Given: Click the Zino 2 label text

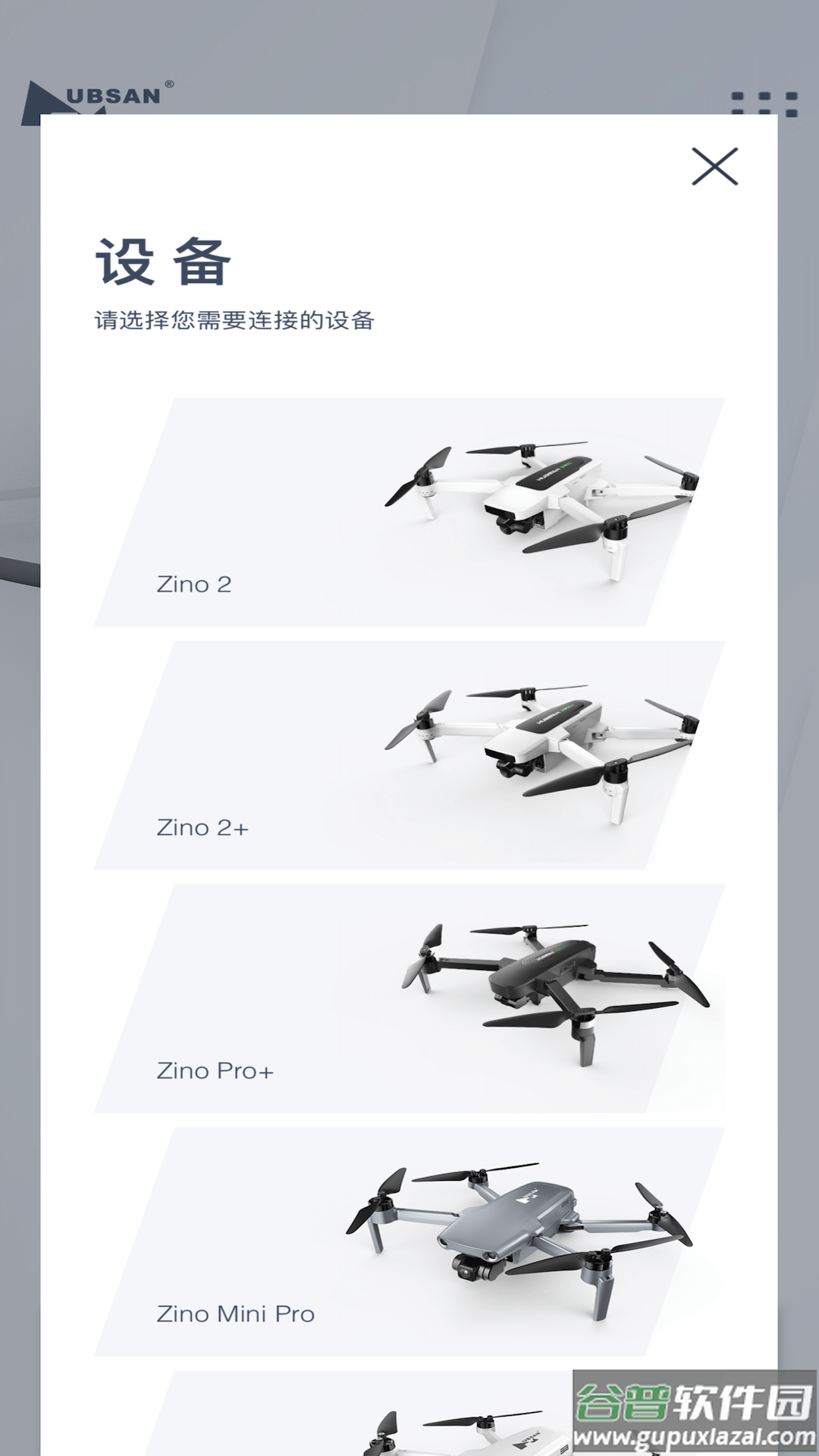Looking at the screenshot, I should [193, 584].
